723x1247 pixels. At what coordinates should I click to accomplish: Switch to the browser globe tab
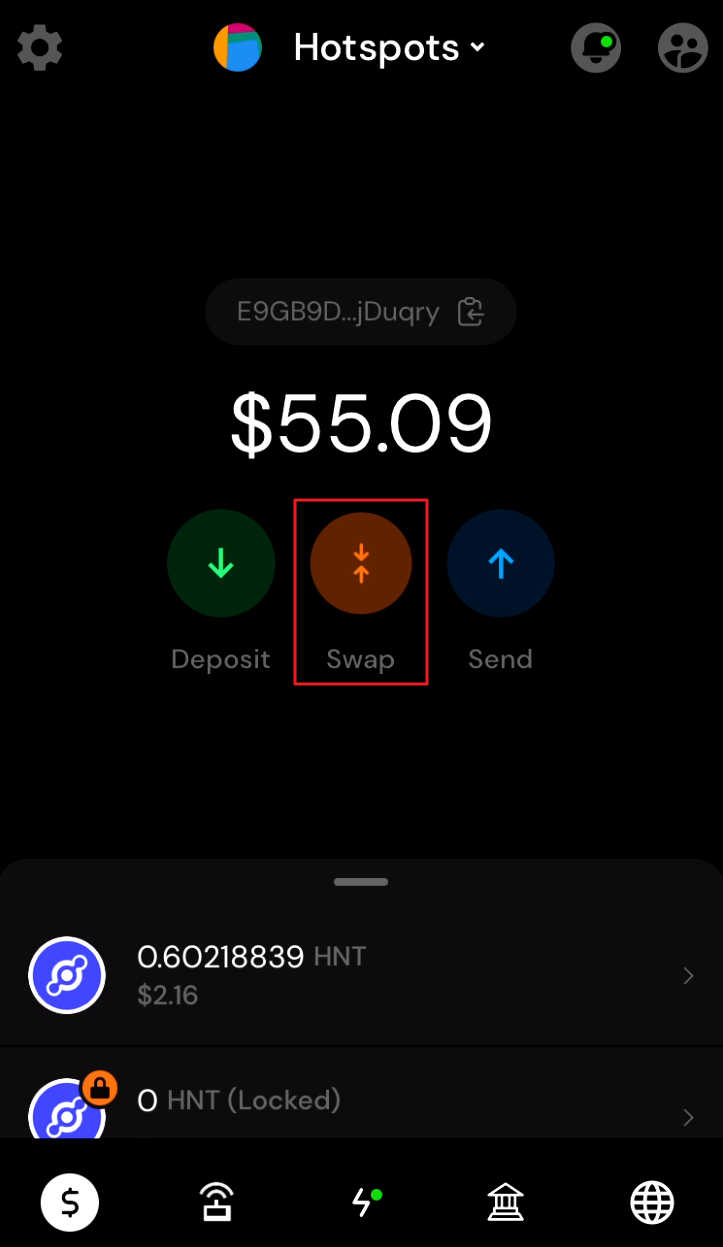[652, 1202]
